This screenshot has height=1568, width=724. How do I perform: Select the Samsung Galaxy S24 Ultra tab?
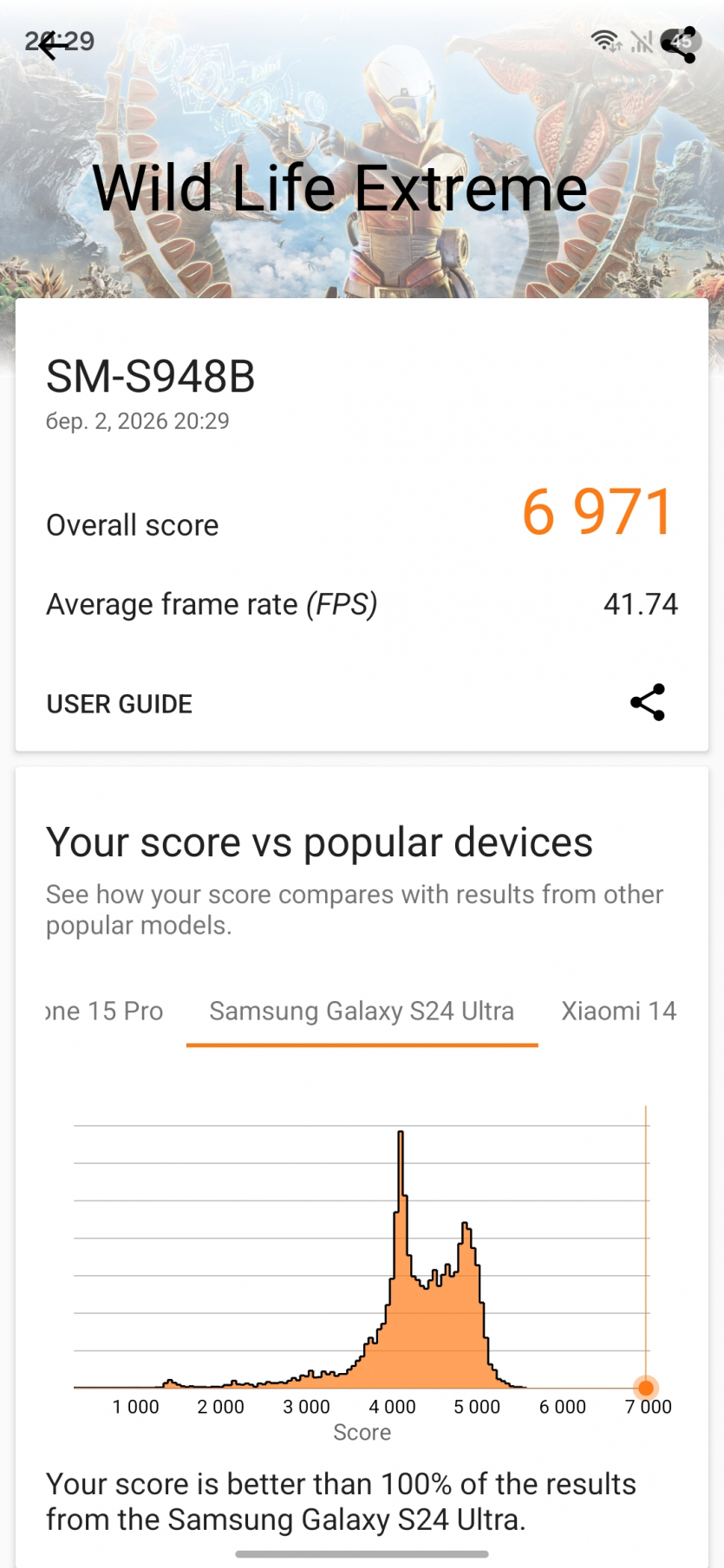click(x=362, y=1011)
